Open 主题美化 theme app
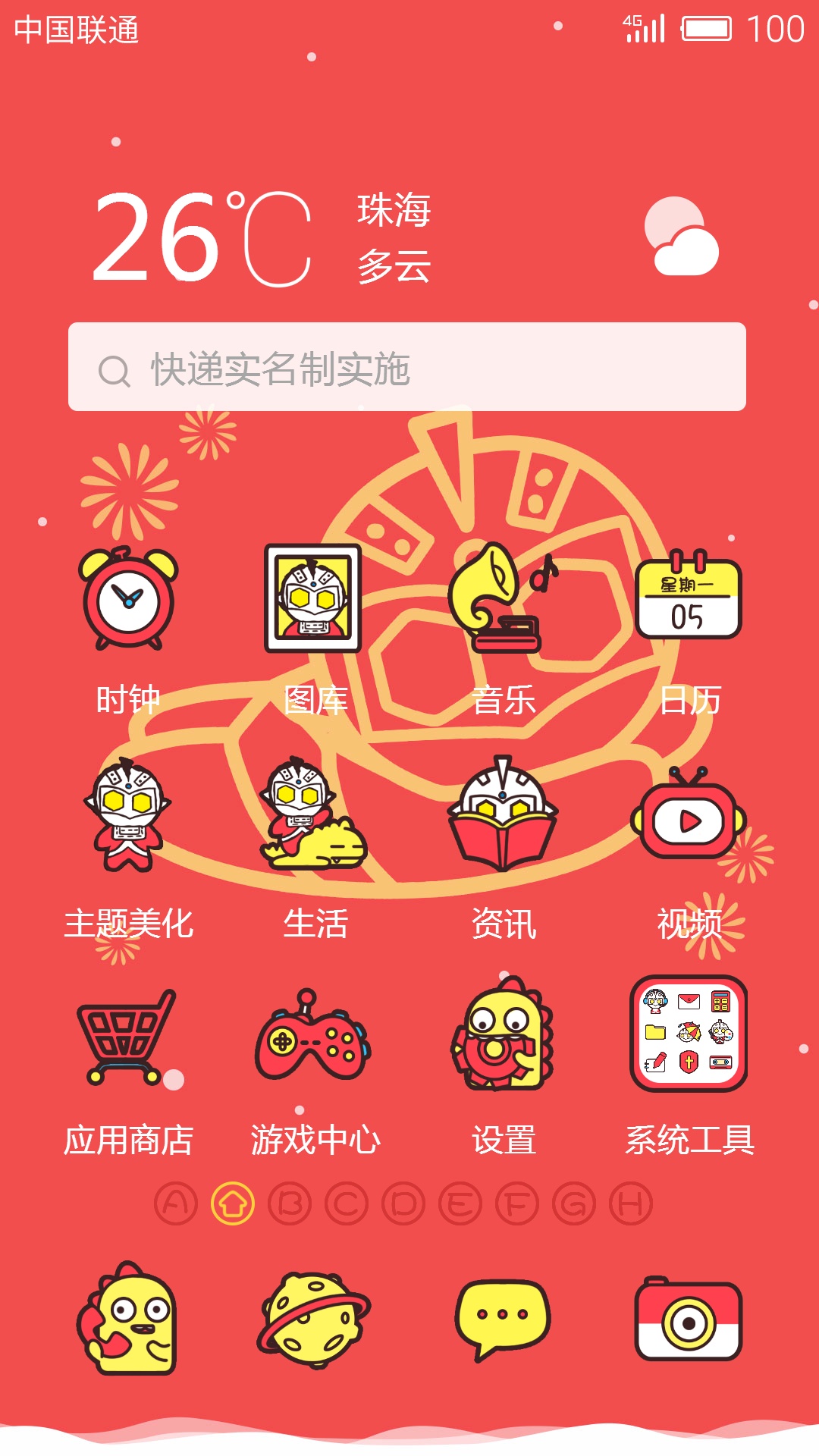Viewport: 819px width, 1456px height. pos(128,815)
